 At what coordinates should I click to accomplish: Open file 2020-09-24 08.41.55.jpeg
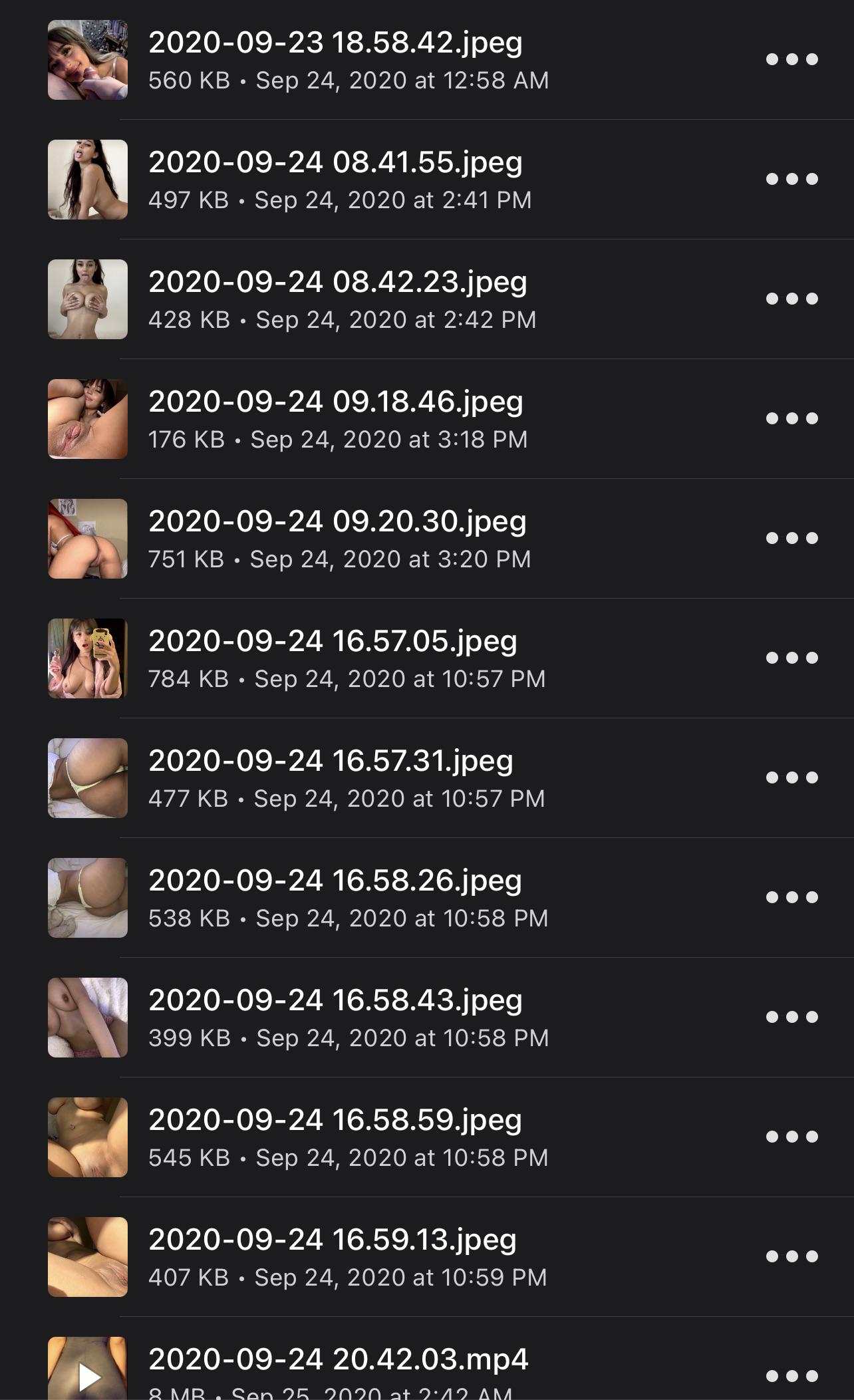coord(335,164)
